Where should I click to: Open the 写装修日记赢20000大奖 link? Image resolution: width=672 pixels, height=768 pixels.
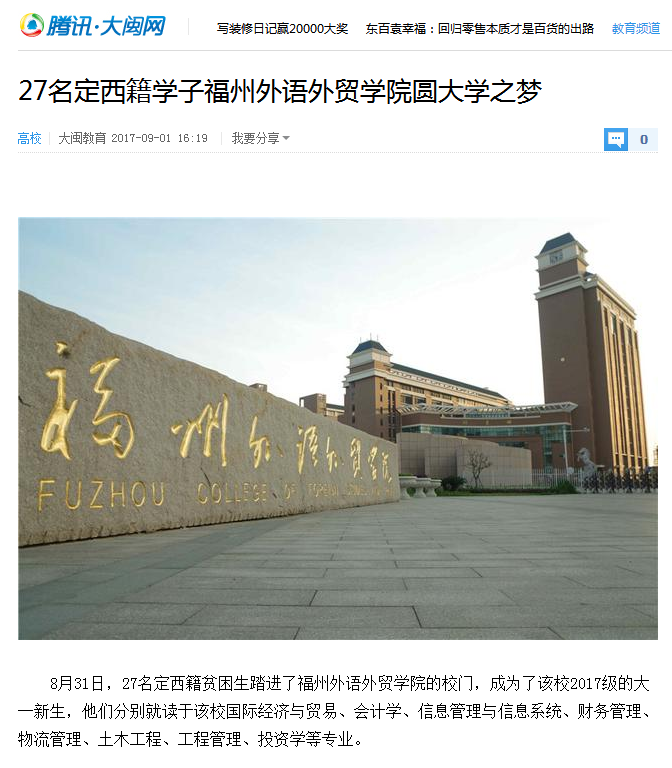point(283,28)
